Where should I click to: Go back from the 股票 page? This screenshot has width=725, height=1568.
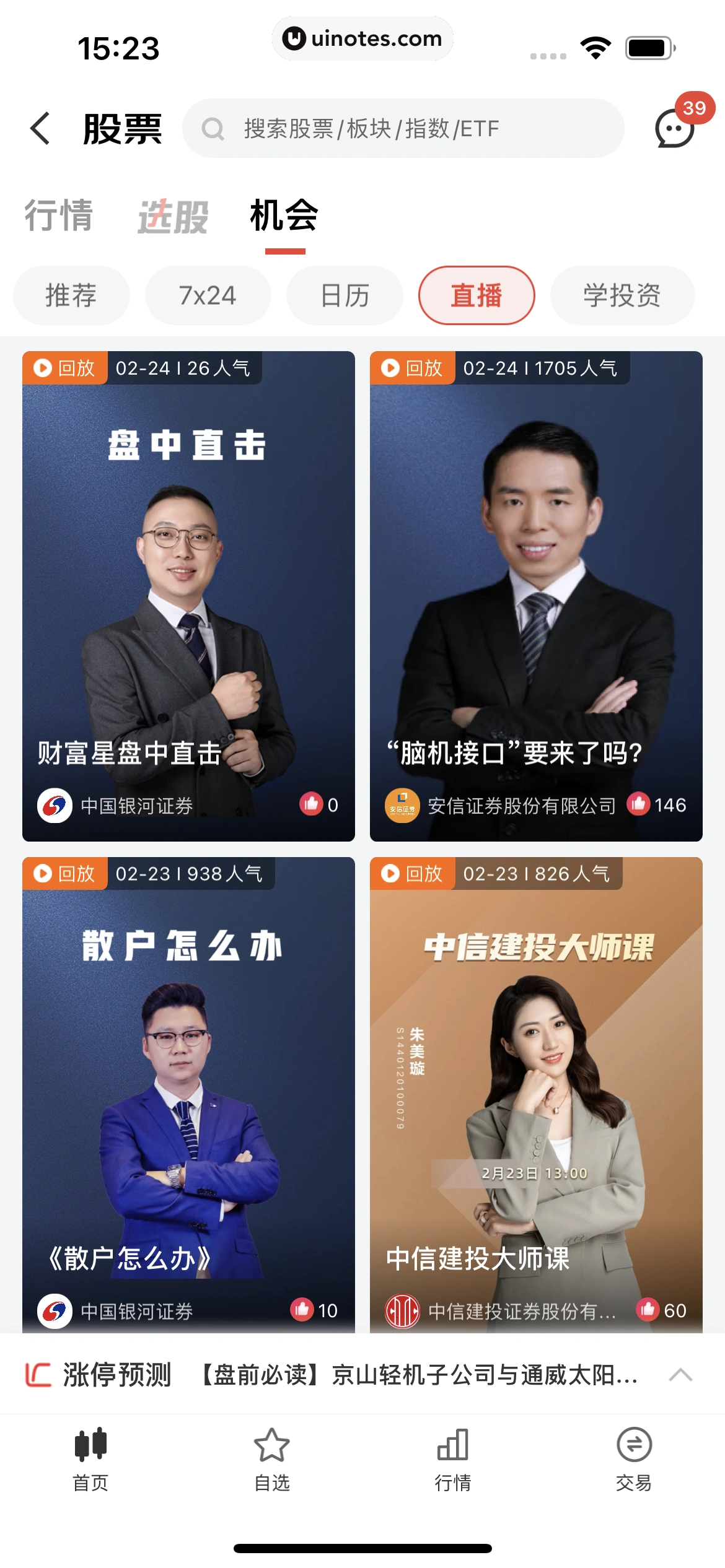(41, 128)
